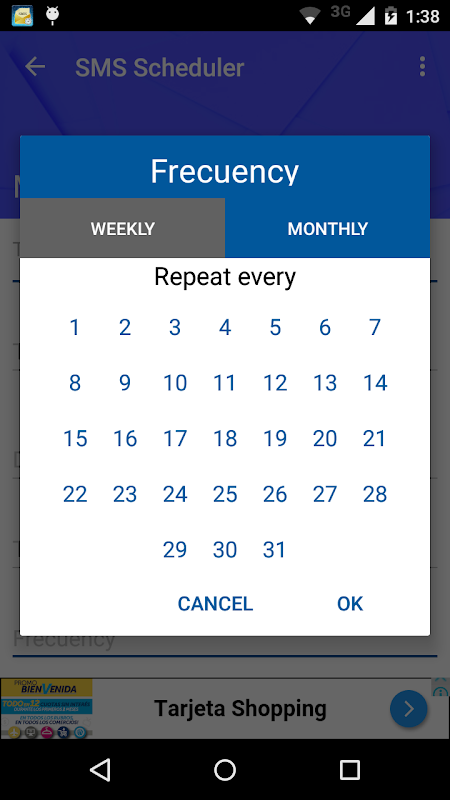Go to the Android home screen
The image size is (450, 800).
[x=225, y=770]
